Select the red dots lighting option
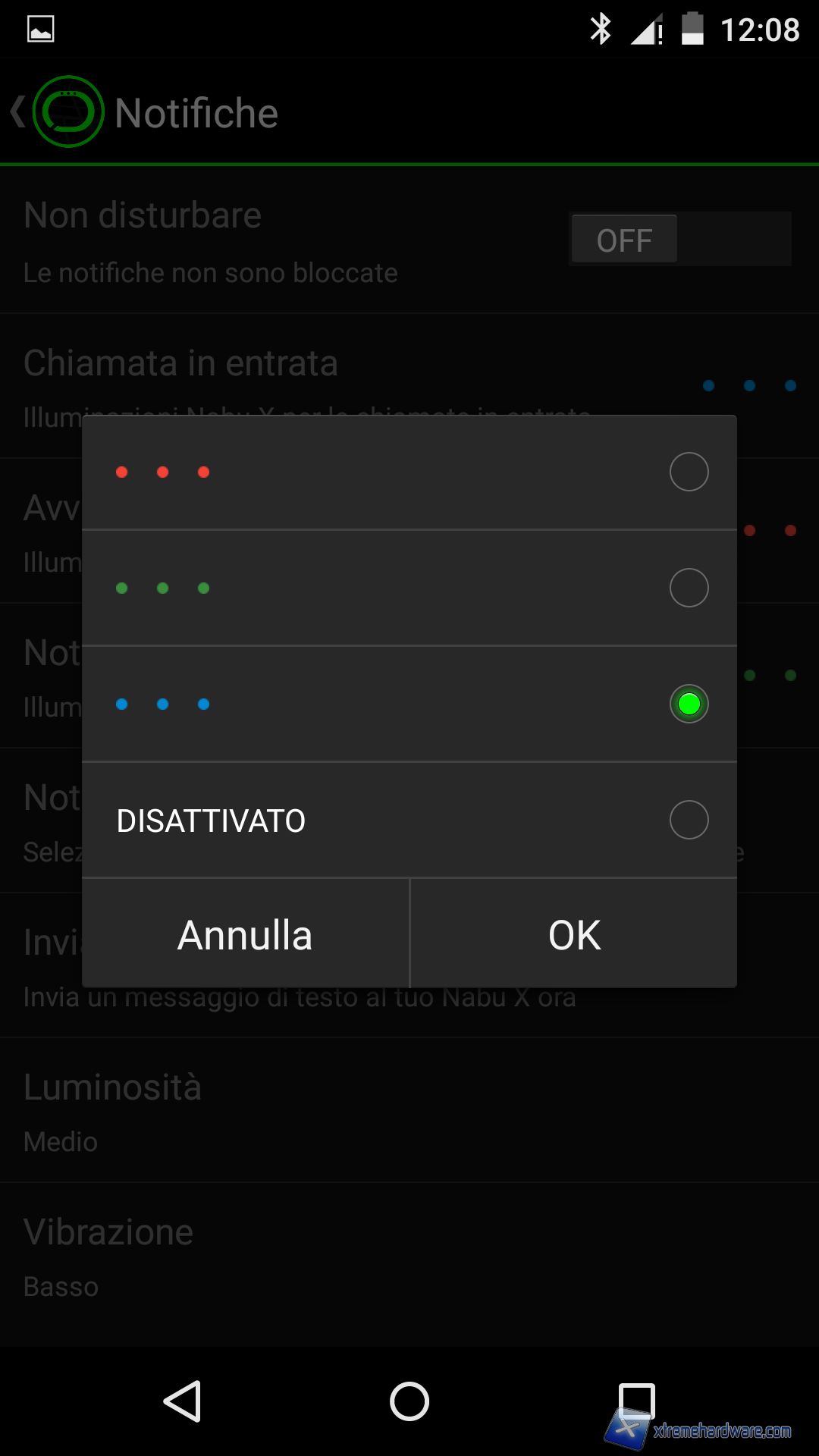The width and height of the screenshot is (819, 1456). pyautogui.click(x=689, y=472)
